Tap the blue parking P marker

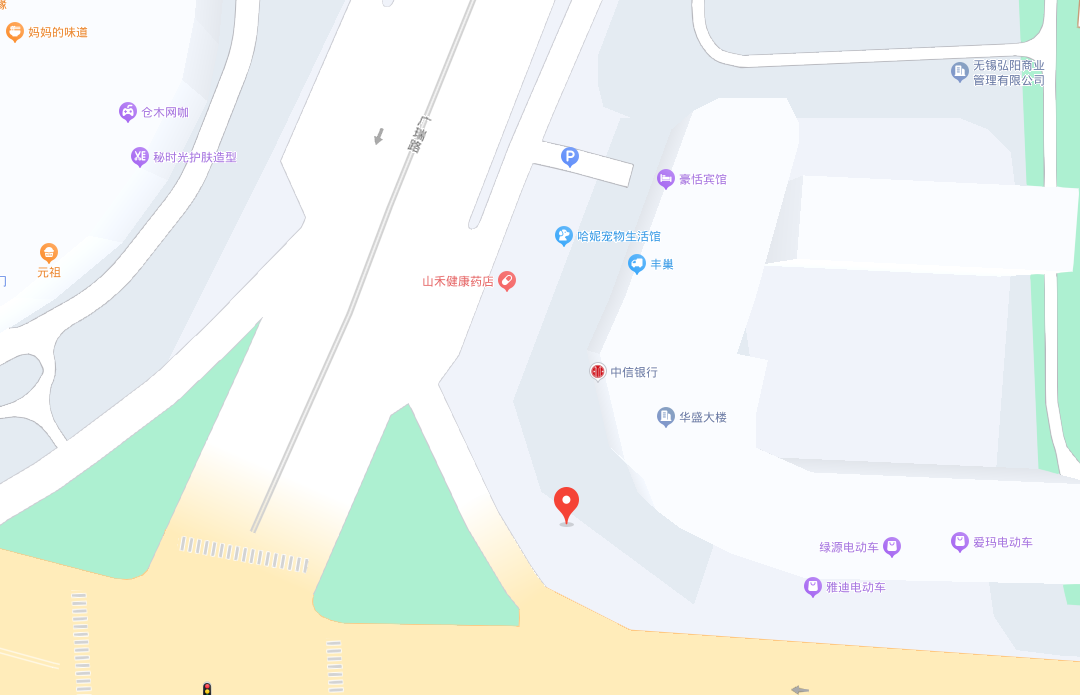coord(570,156)
